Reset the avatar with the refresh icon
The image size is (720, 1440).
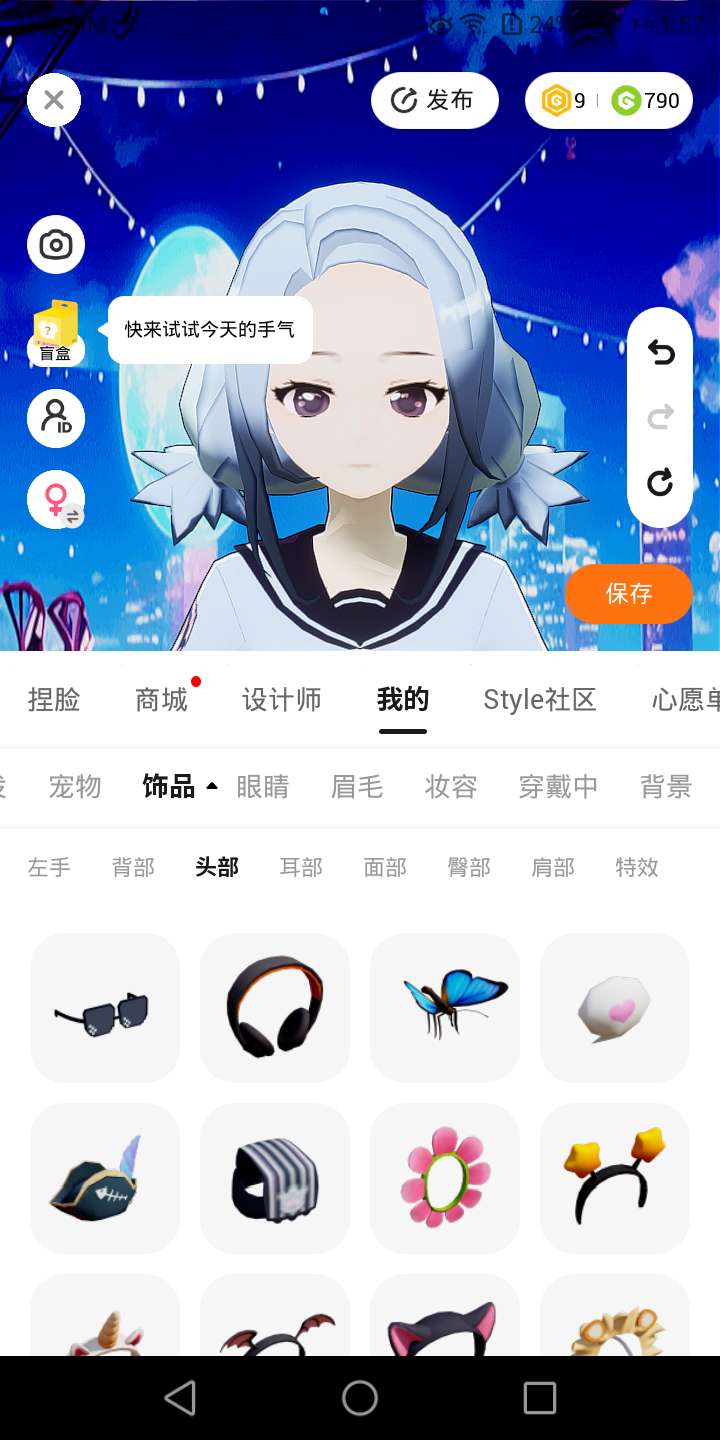(660, 483)
